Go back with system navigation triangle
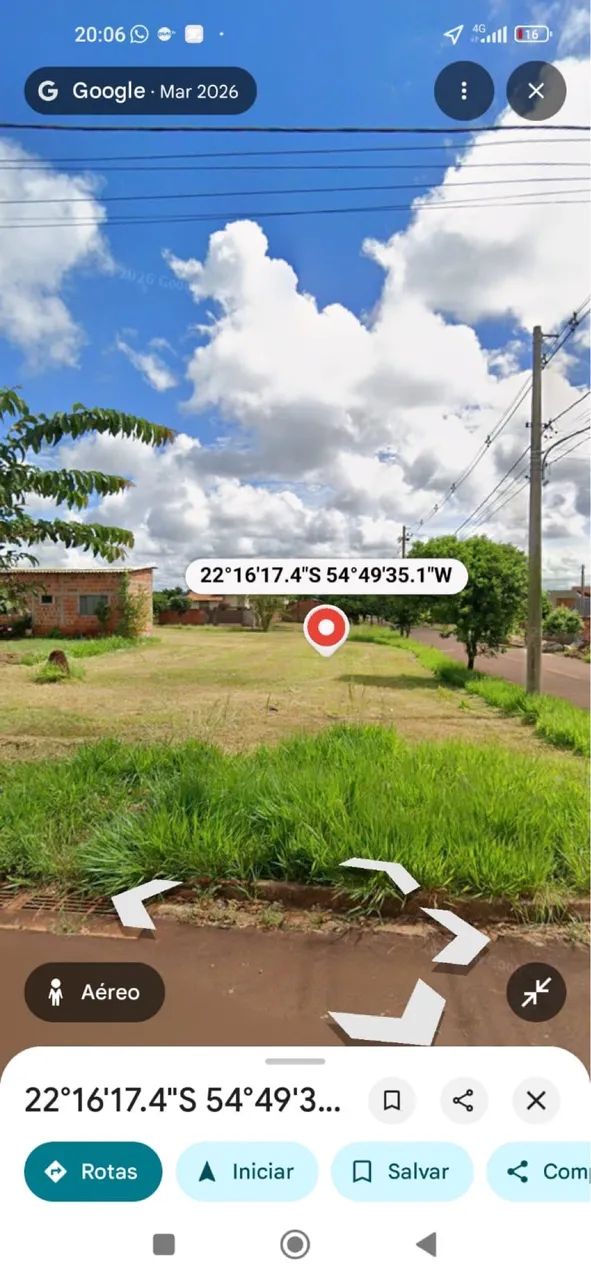 (x=427, y=1244)
